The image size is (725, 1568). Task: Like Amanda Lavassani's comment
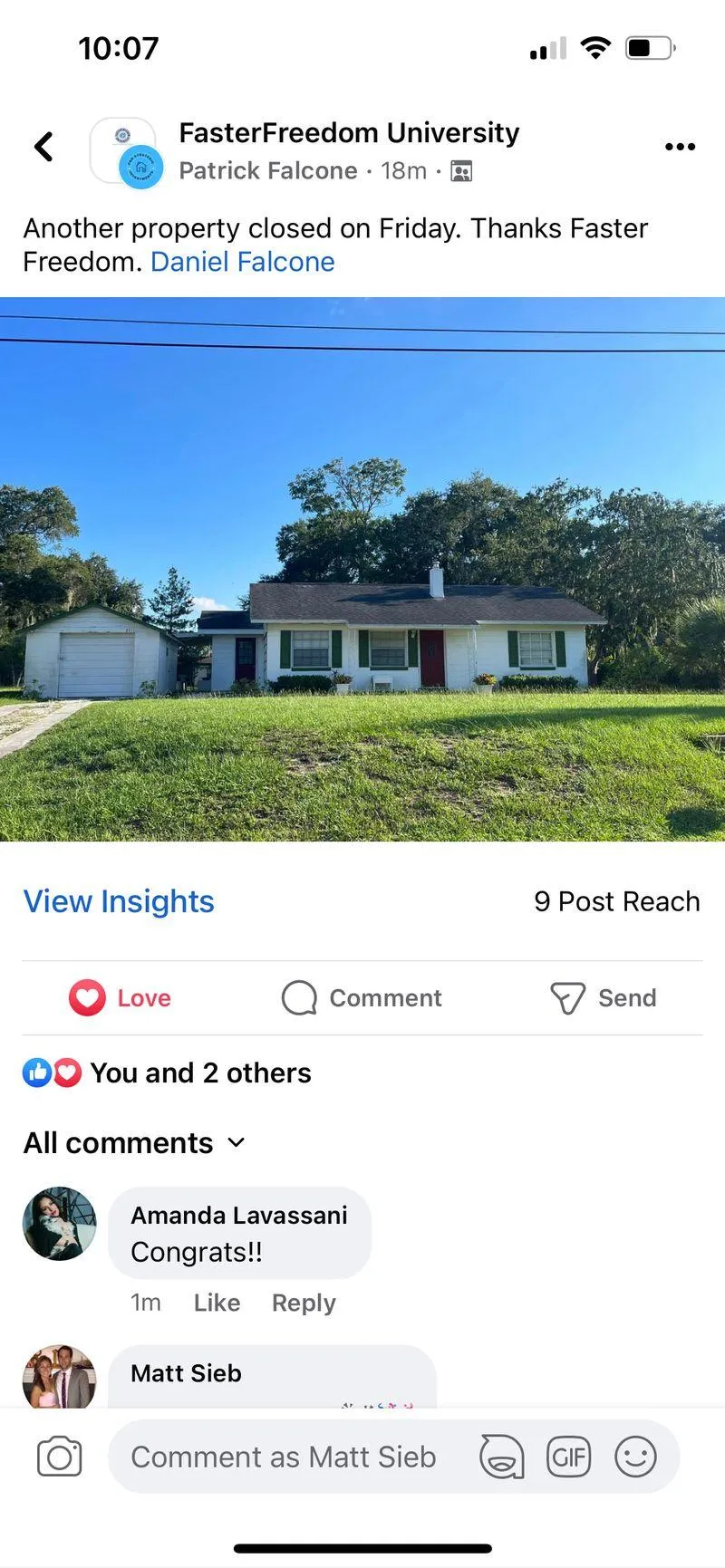(x=217, y=1303)
